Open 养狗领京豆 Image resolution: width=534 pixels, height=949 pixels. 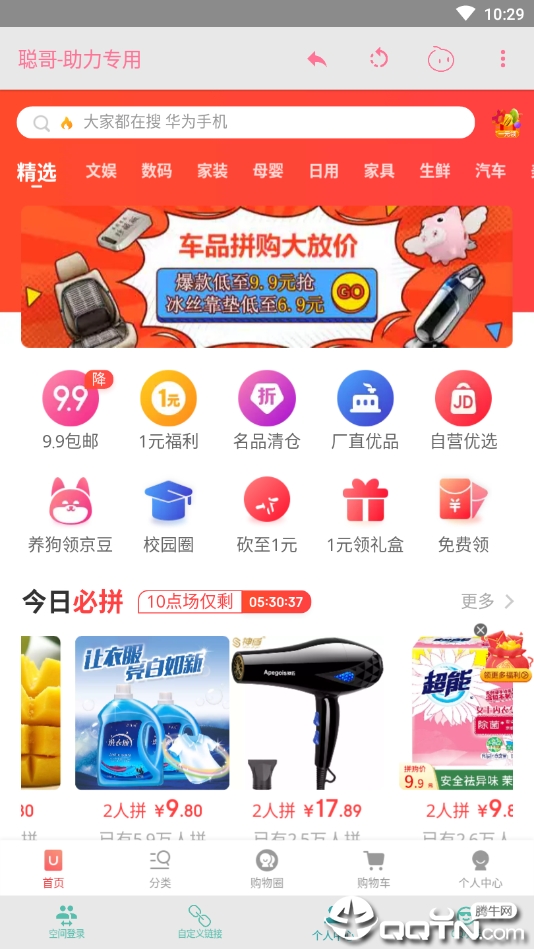pyautogui.click(x=70, y=515)
